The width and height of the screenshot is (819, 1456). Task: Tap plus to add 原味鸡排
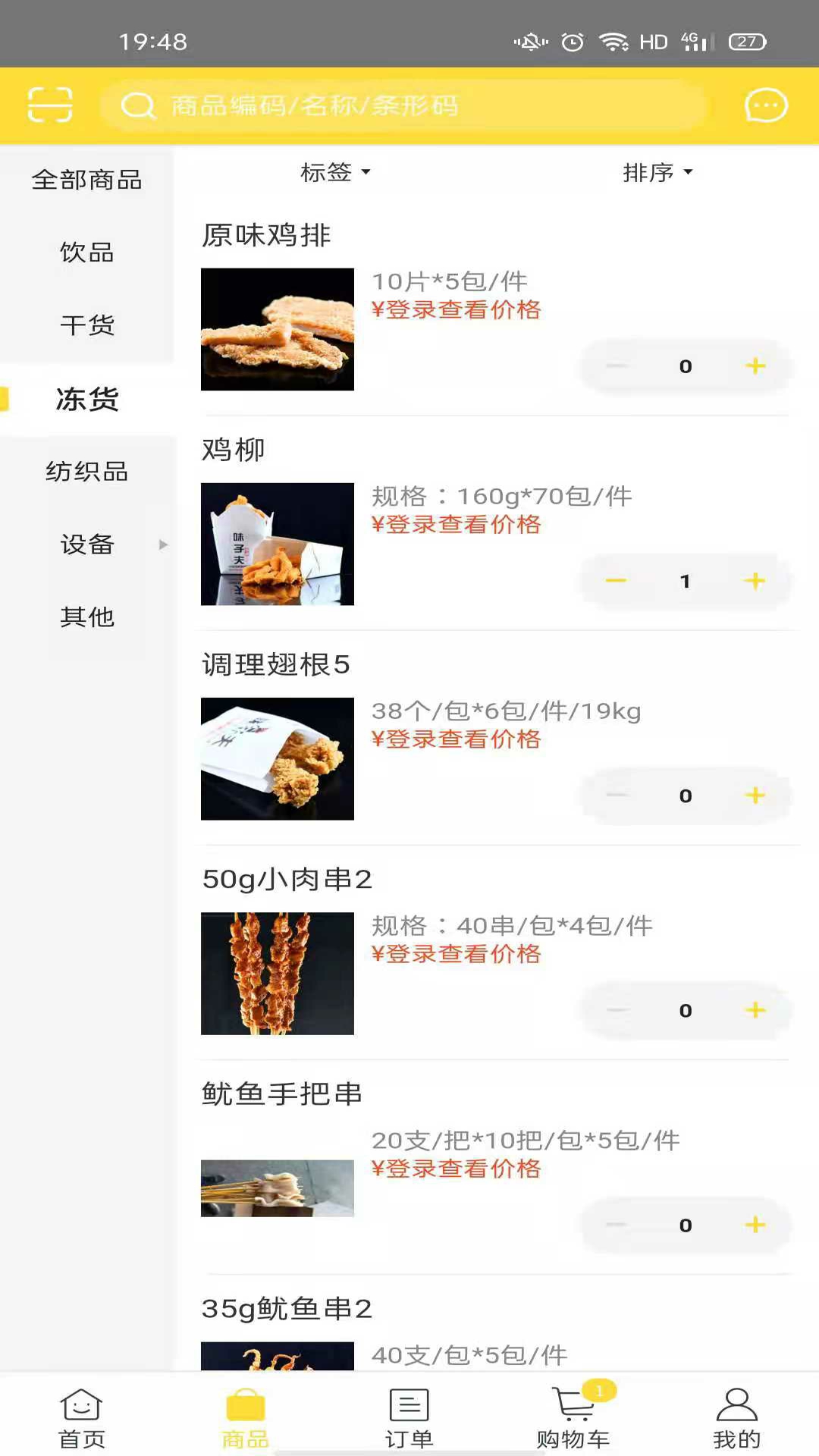[755, 366]
